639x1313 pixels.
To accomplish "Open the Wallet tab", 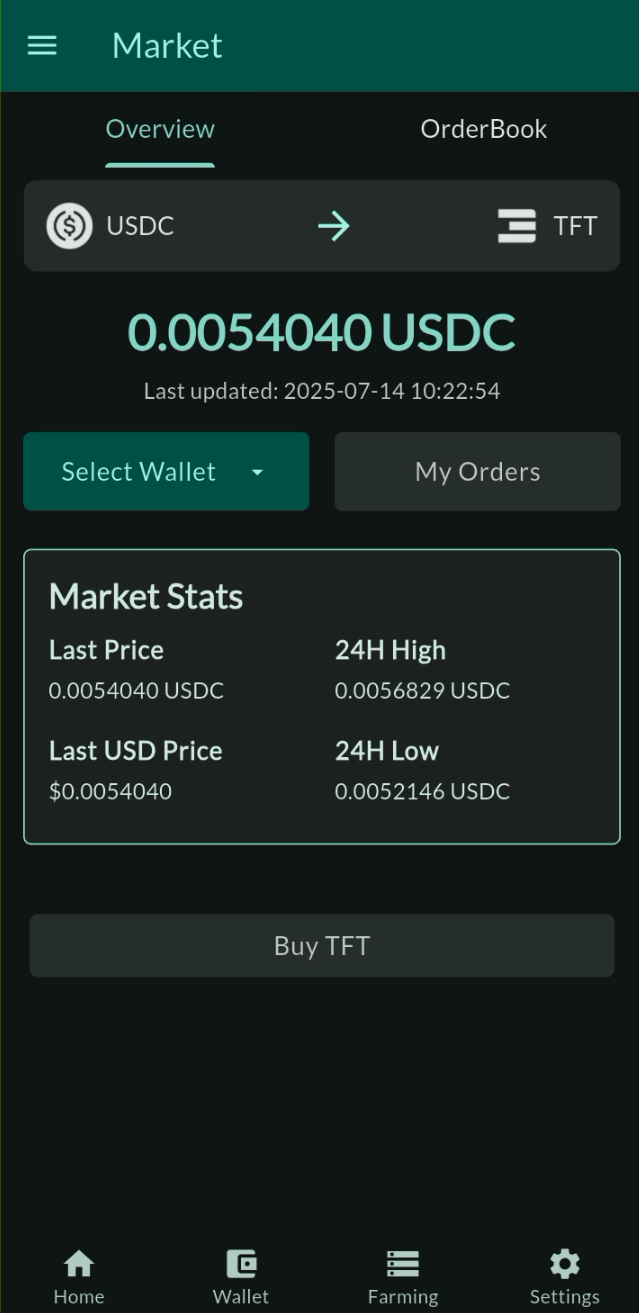I will [x=241, y=1277].
